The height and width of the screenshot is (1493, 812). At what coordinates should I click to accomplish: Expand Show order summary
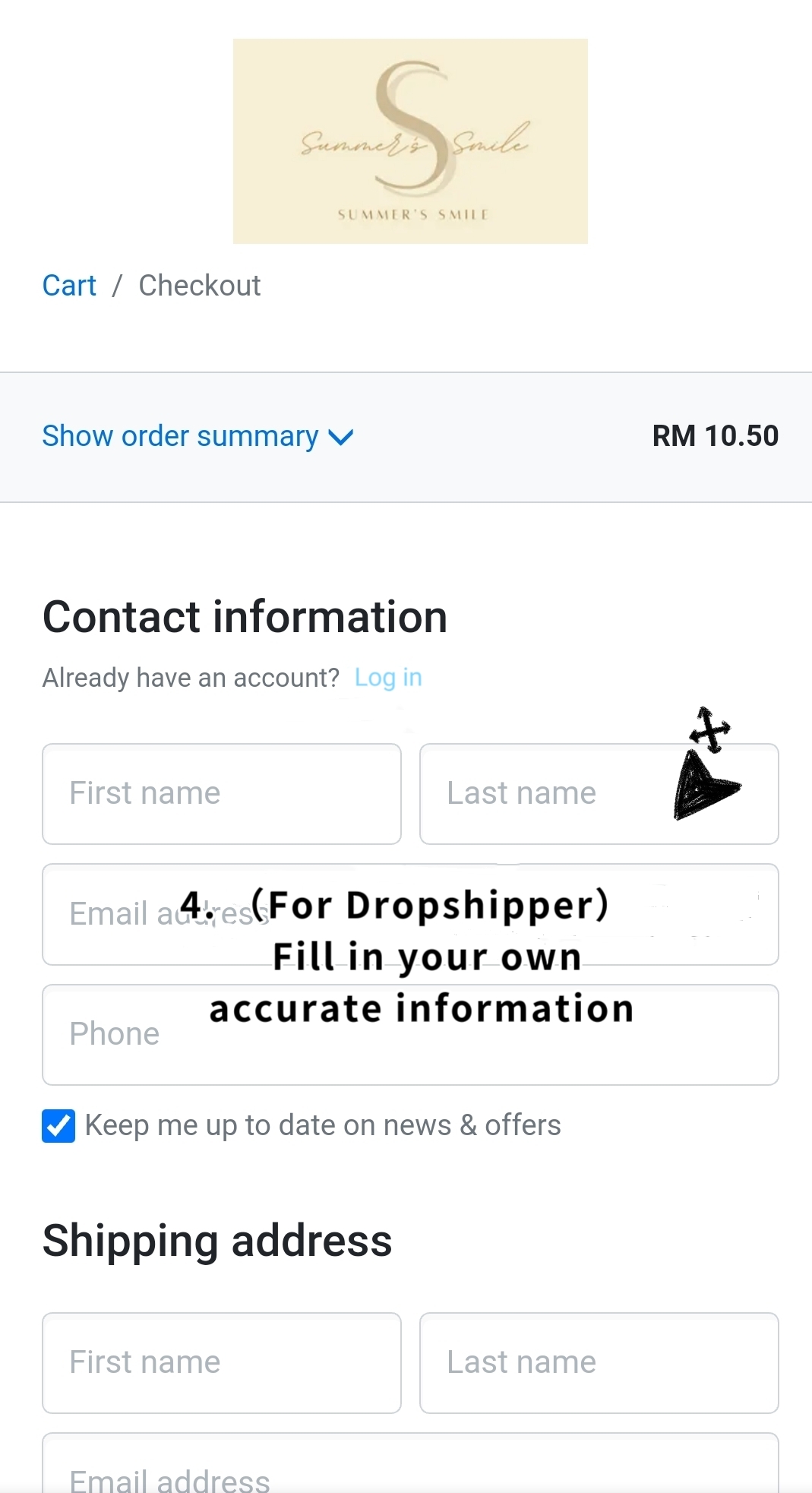[197, 436]
